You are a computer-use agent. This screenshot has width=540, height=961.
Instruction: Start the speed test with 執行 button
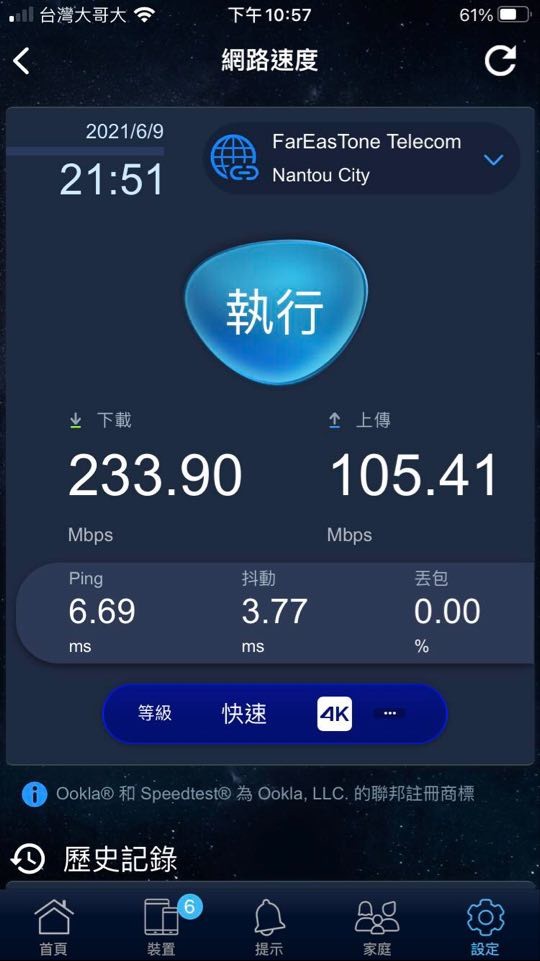point(276,311)
